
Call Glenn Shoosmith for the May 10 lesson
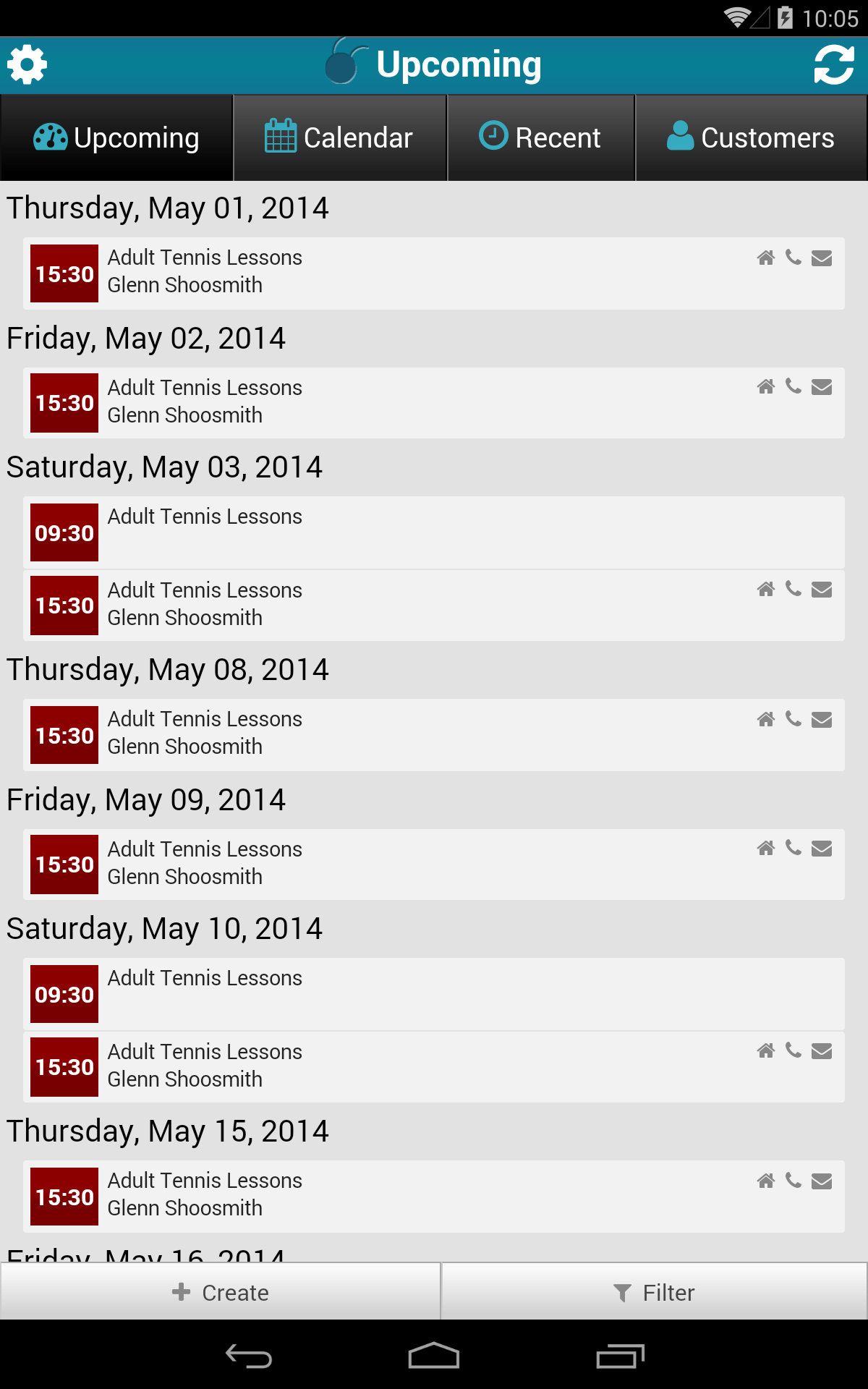(793, 1050)
